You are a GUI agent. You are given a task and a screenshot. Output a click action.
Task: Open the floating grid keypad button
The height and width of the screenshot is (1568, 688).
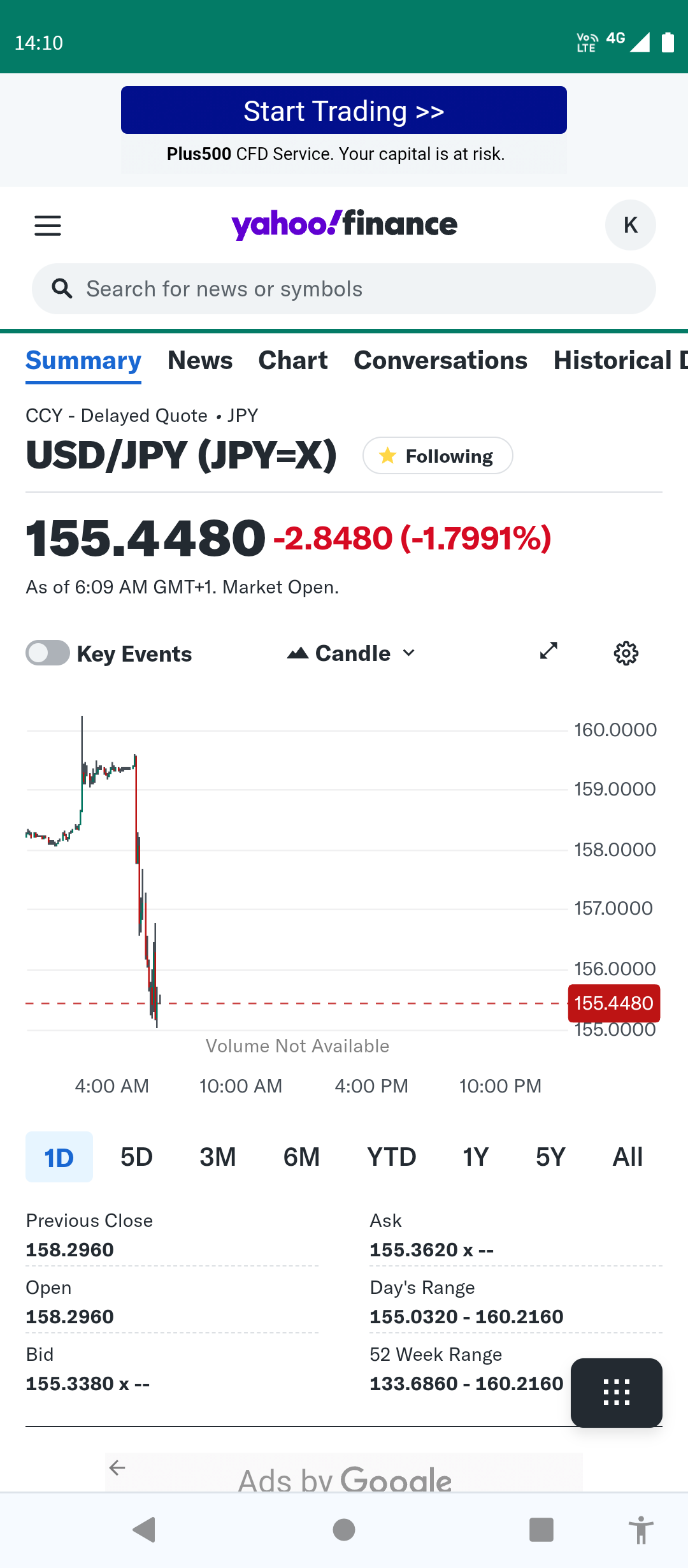[616, 1392]
